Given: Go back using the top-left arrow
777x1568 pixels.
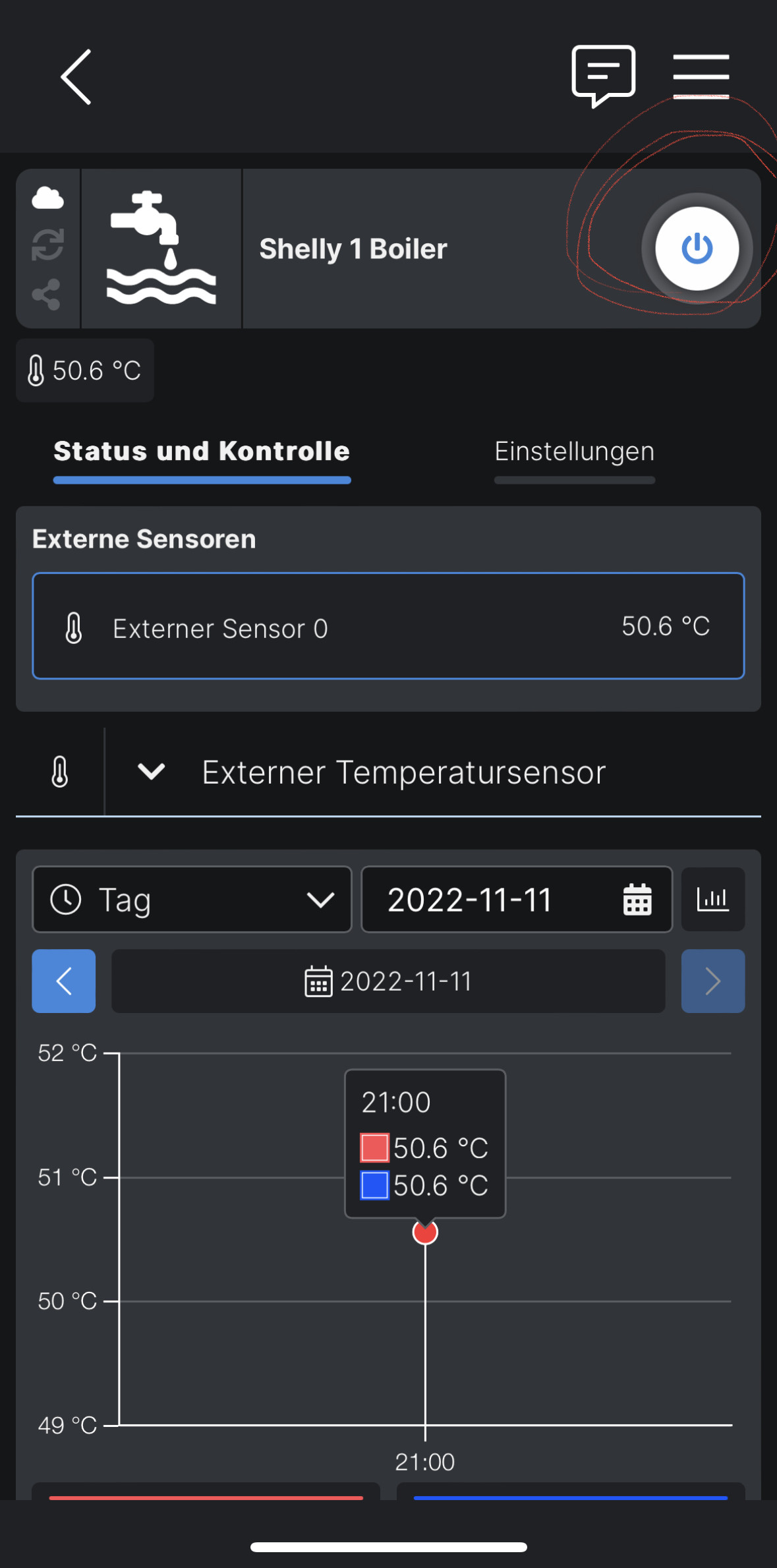Looking at the screenshot, I should pyautogui.click(x=76, y=77).
